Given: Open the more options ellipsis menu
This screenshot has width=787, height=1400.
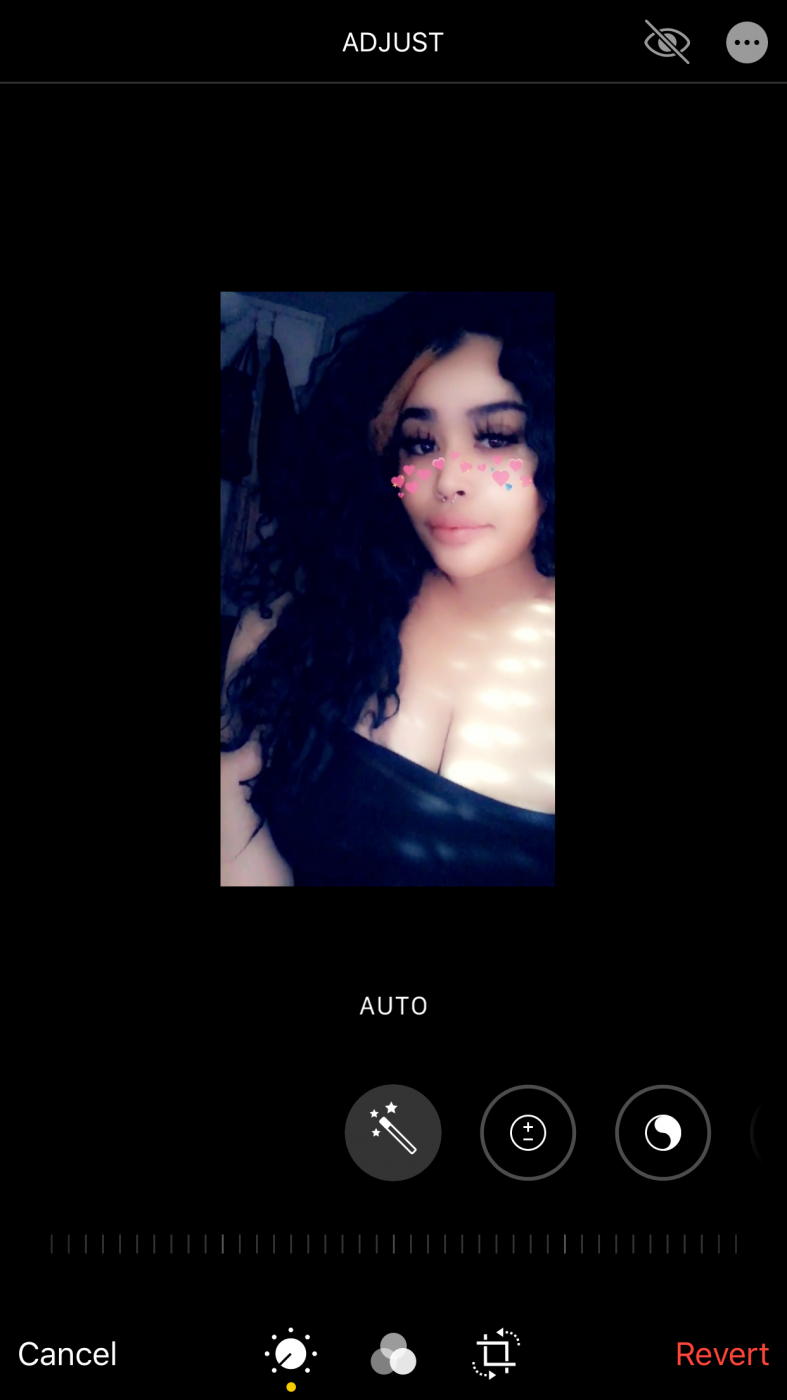Looking at the screenshot, I should [x=747, y=43].
